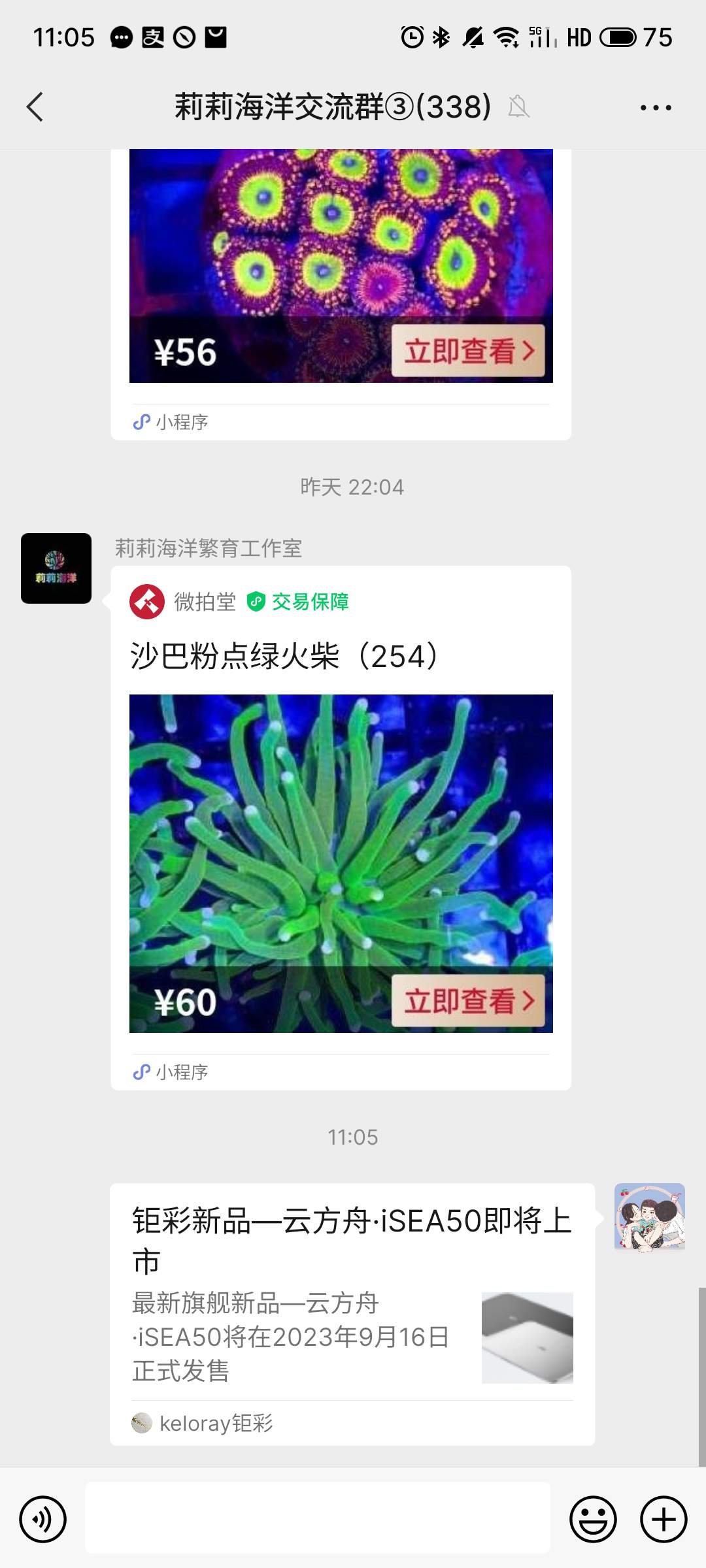View 莉莉海洋繁育工作室 profile avatar
Image resolution: width=706 pixels, height=1568 pixels.
point(56,568)
